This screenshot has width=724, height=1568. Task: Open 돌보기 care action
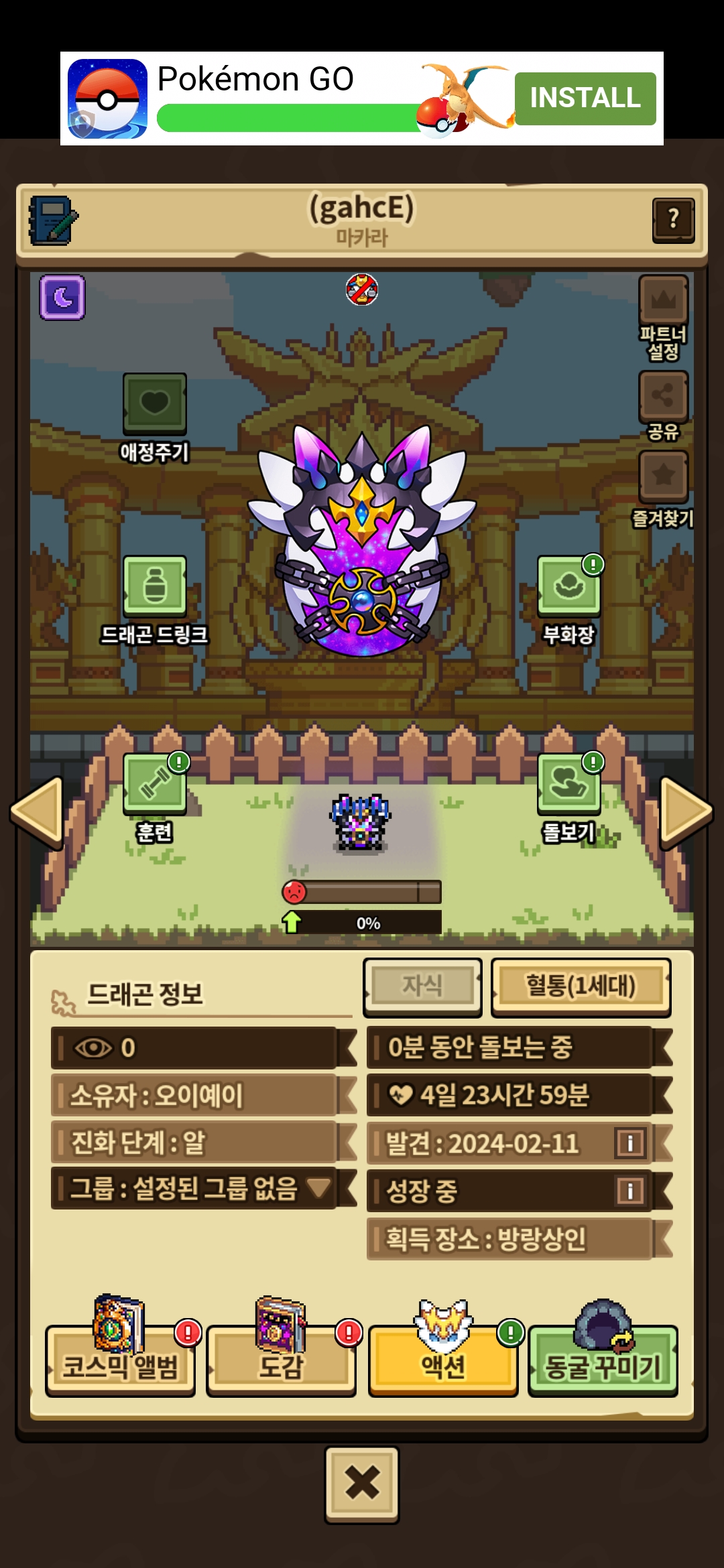point(568,798)
